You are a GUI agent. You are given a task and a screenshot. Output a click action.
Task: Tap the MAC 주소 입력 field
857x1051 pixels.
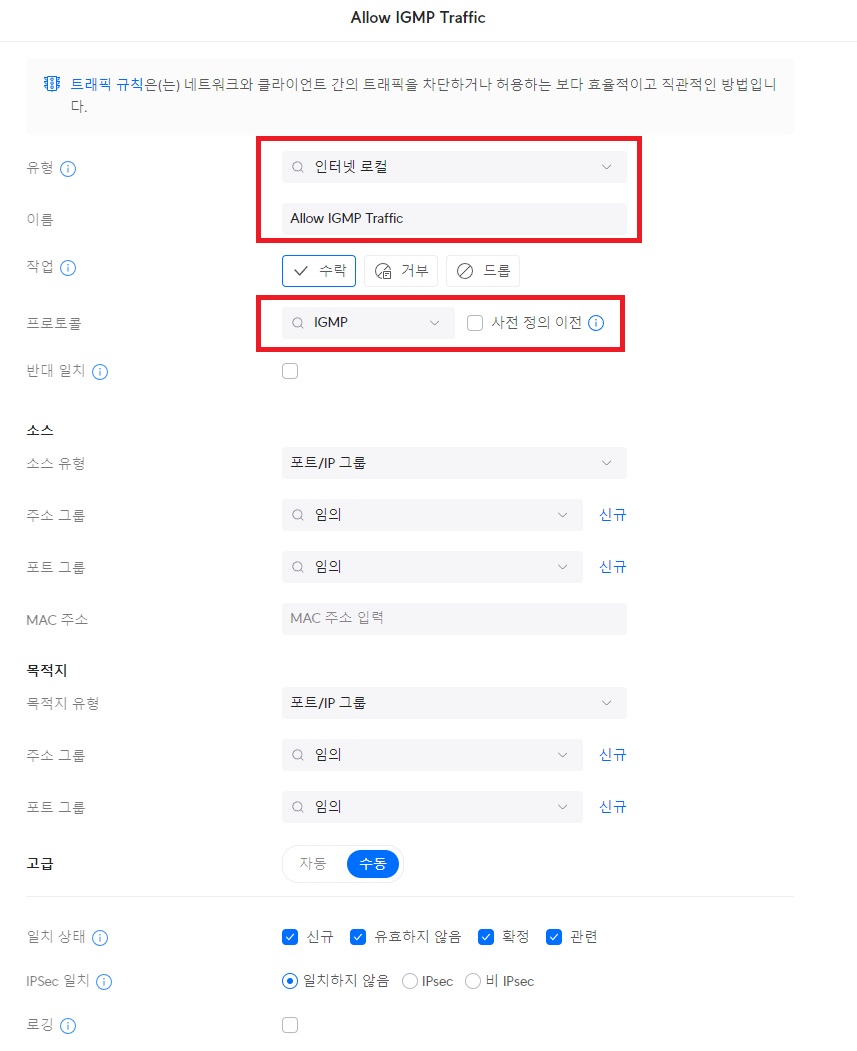(x=454, y=618)
